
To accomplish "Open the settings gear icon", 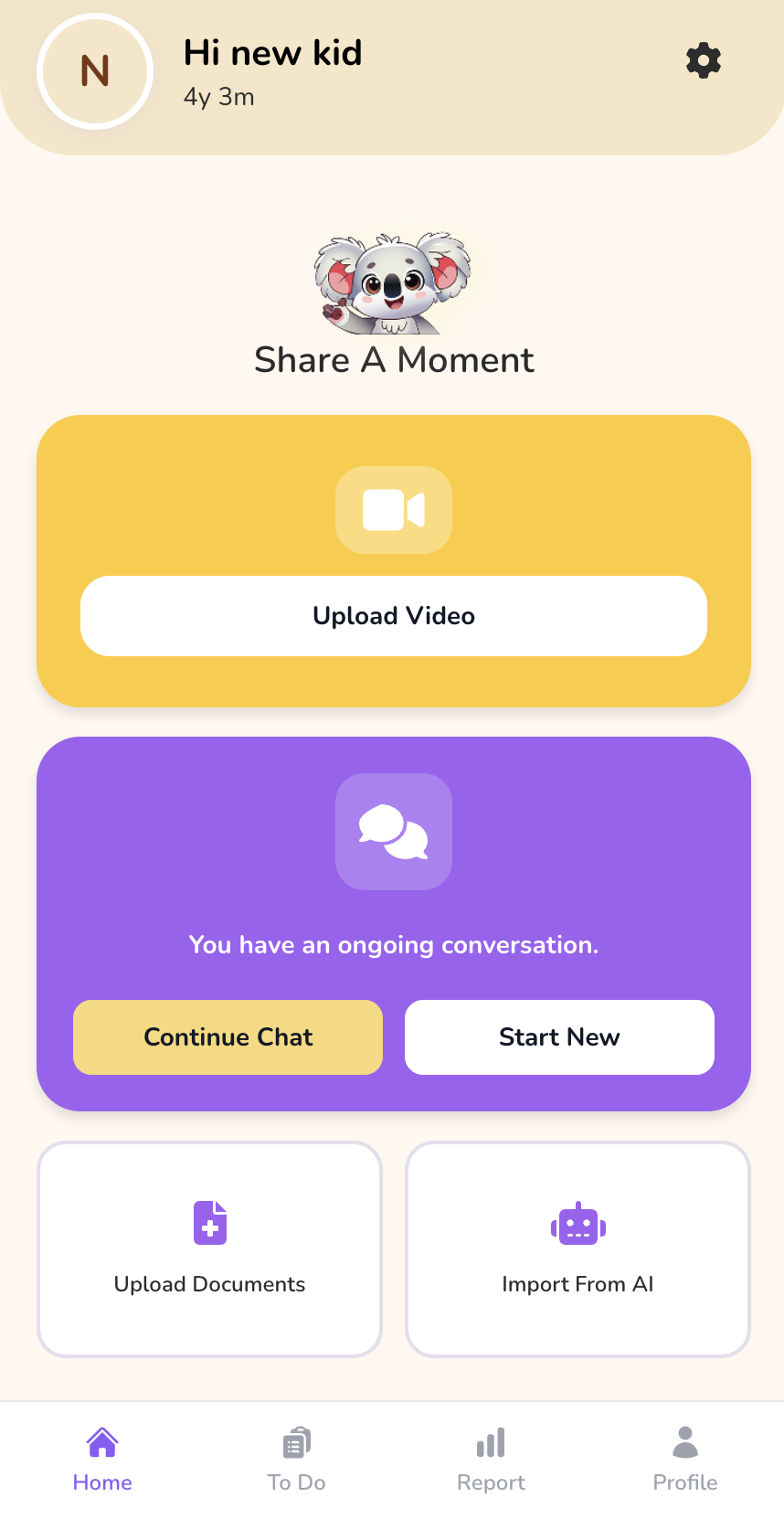I will point(703,61).
